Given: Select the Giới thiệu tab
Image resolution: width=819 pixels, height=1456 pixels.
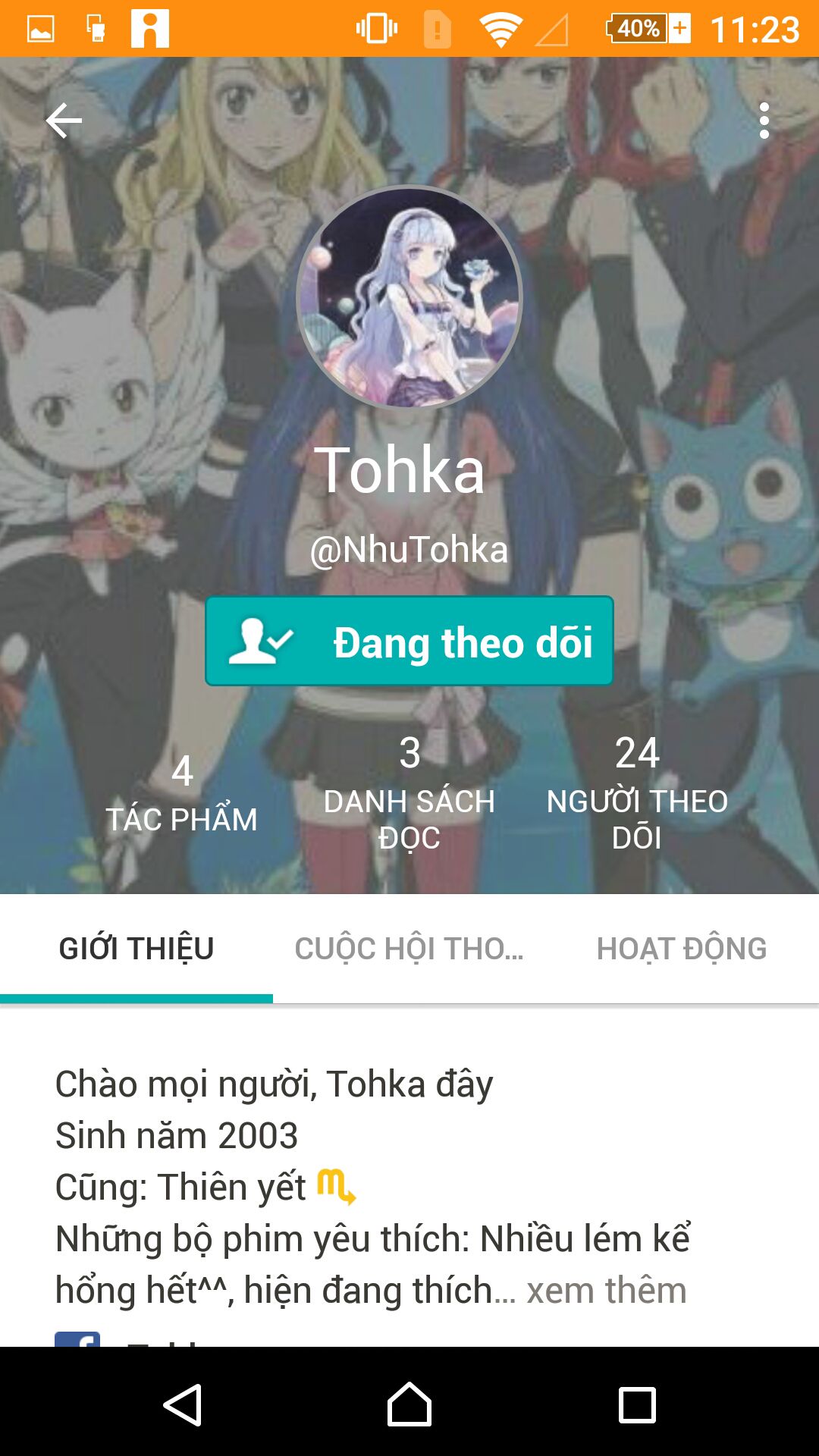Looking at the screenshot, I should click(x=136, y=949).
